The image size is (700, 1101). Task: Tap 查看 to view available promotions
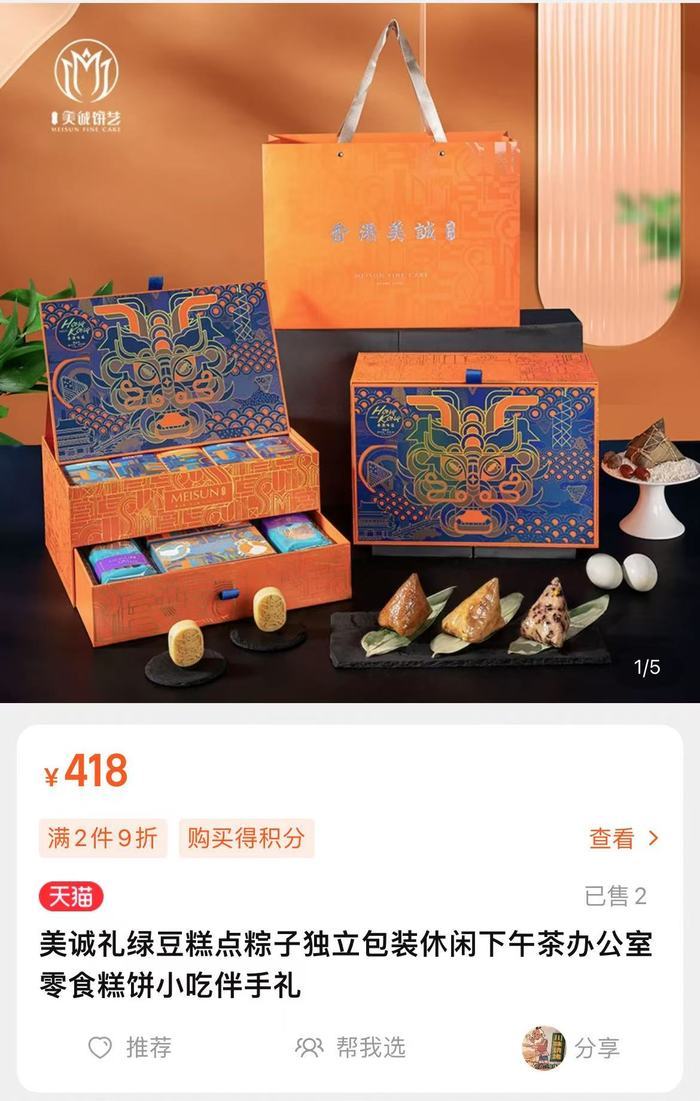point(624,838)
